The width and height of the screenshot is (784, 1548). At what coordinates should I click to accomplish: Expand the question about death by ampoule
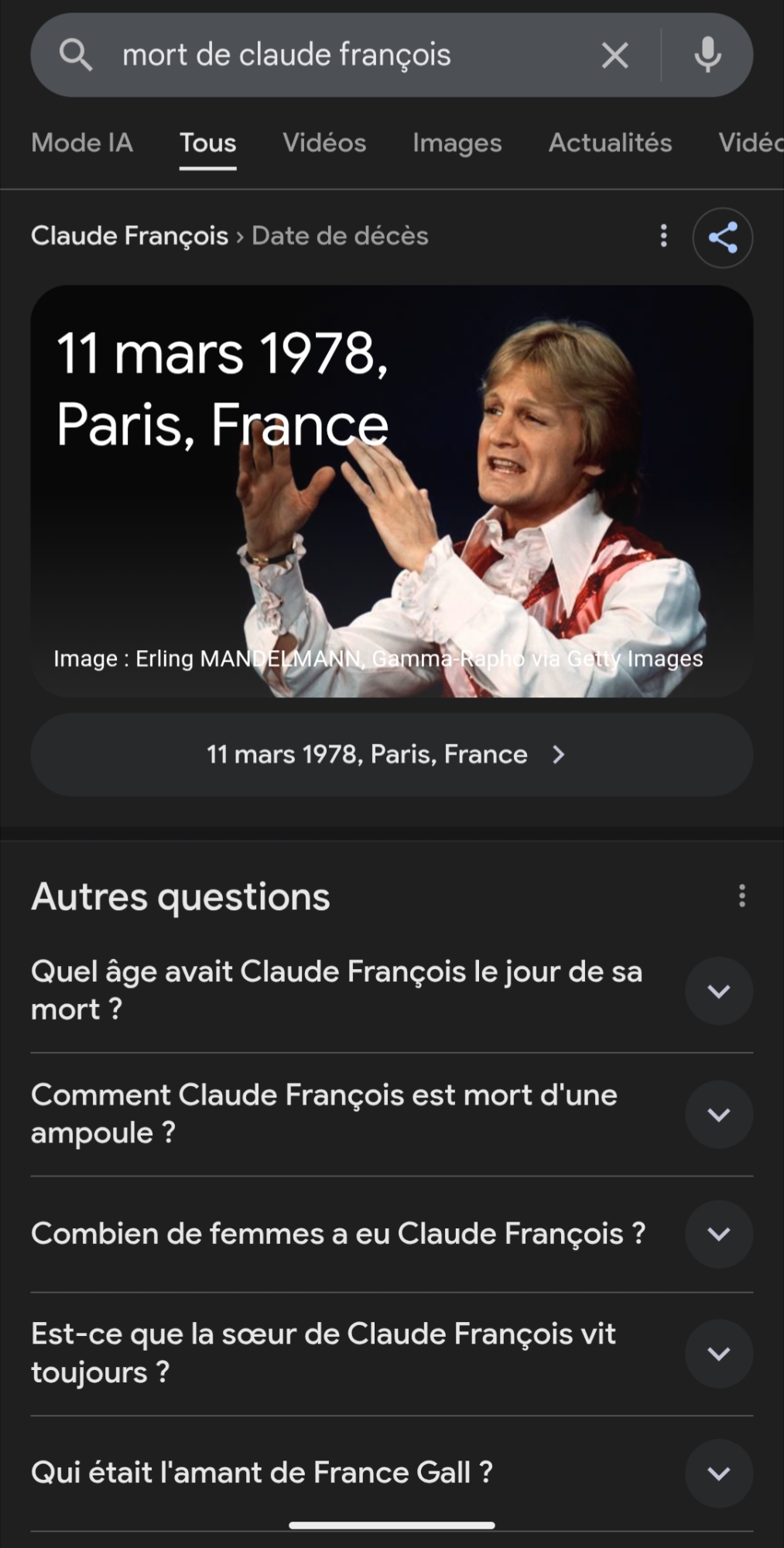[719, 1115]
